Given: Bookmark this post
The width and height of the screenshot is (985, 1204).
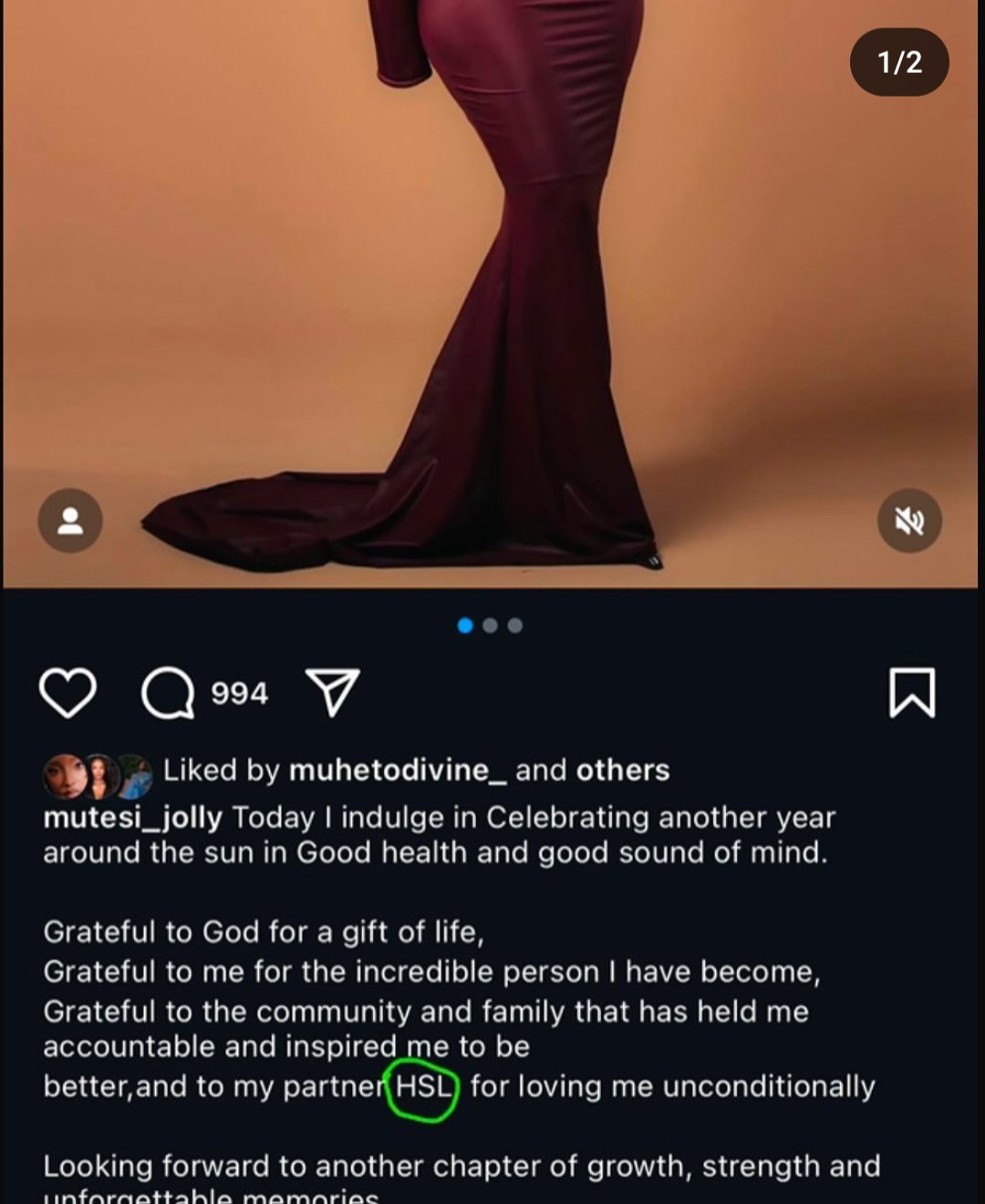Looking at the screenshot, I should click(912, 692).
